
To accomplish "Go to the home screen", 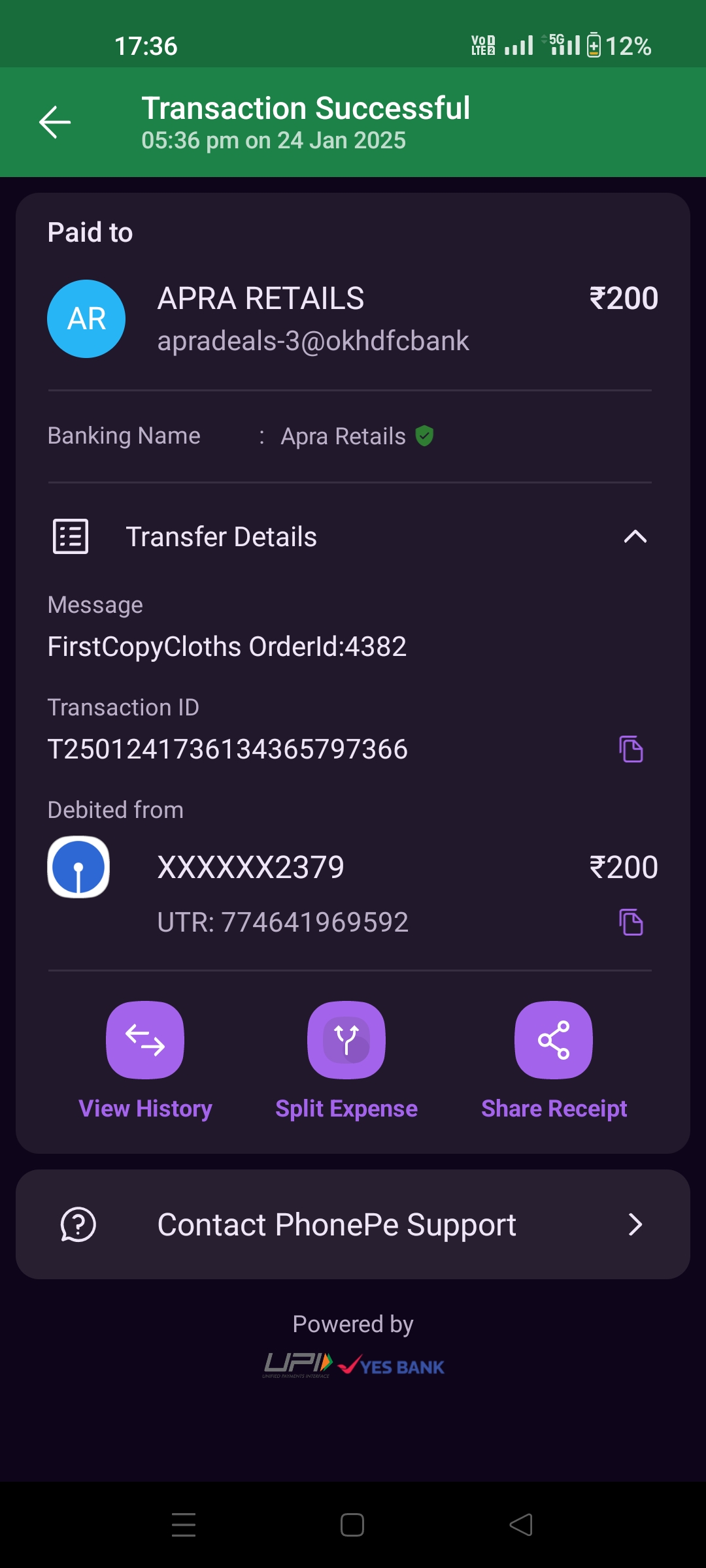I will pos(352,1525).
